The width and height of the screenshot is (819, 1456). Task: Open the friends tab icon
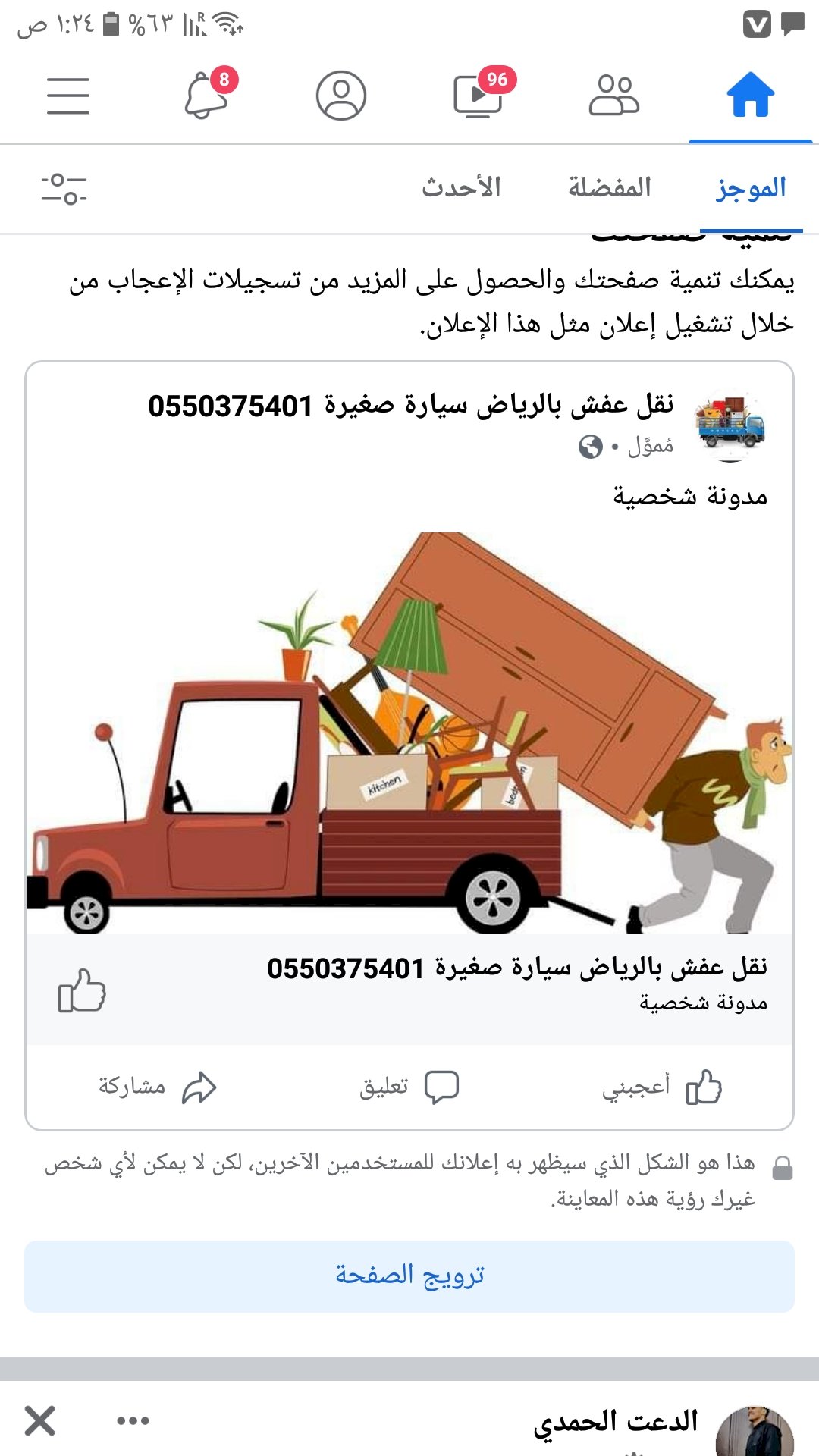tap(614, 96)
